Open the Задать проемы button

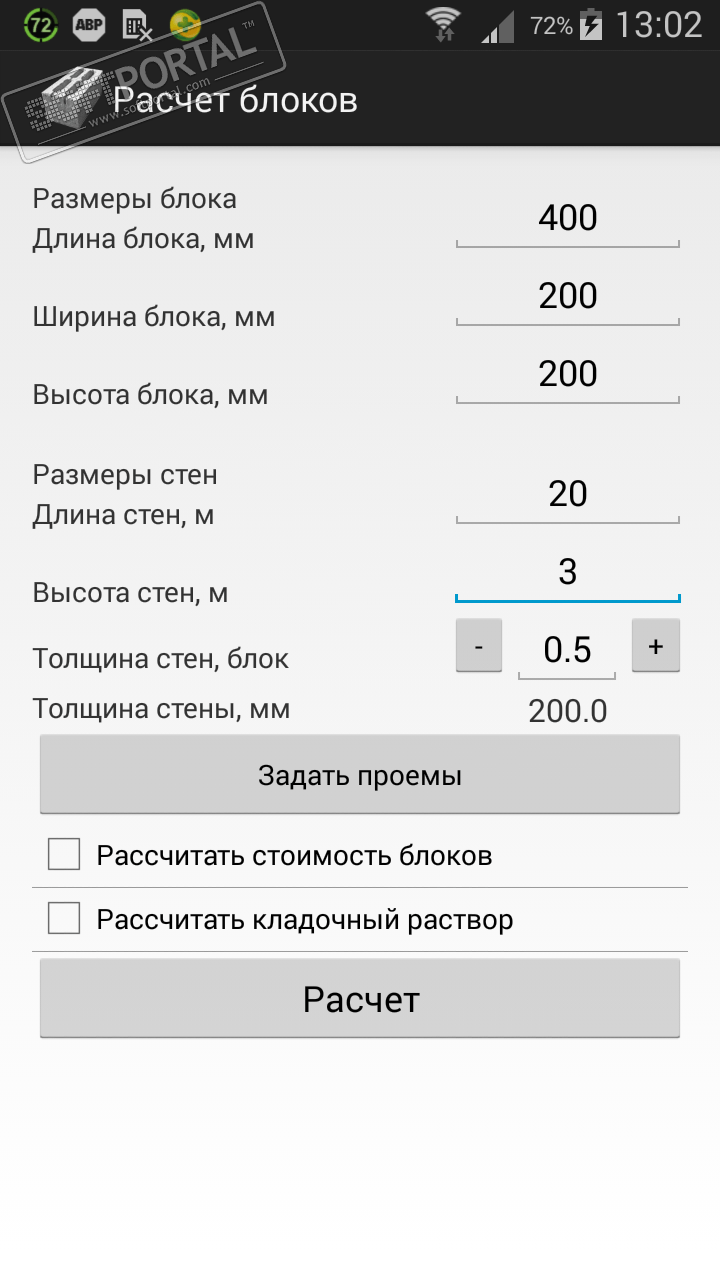[x=360, y=775]
